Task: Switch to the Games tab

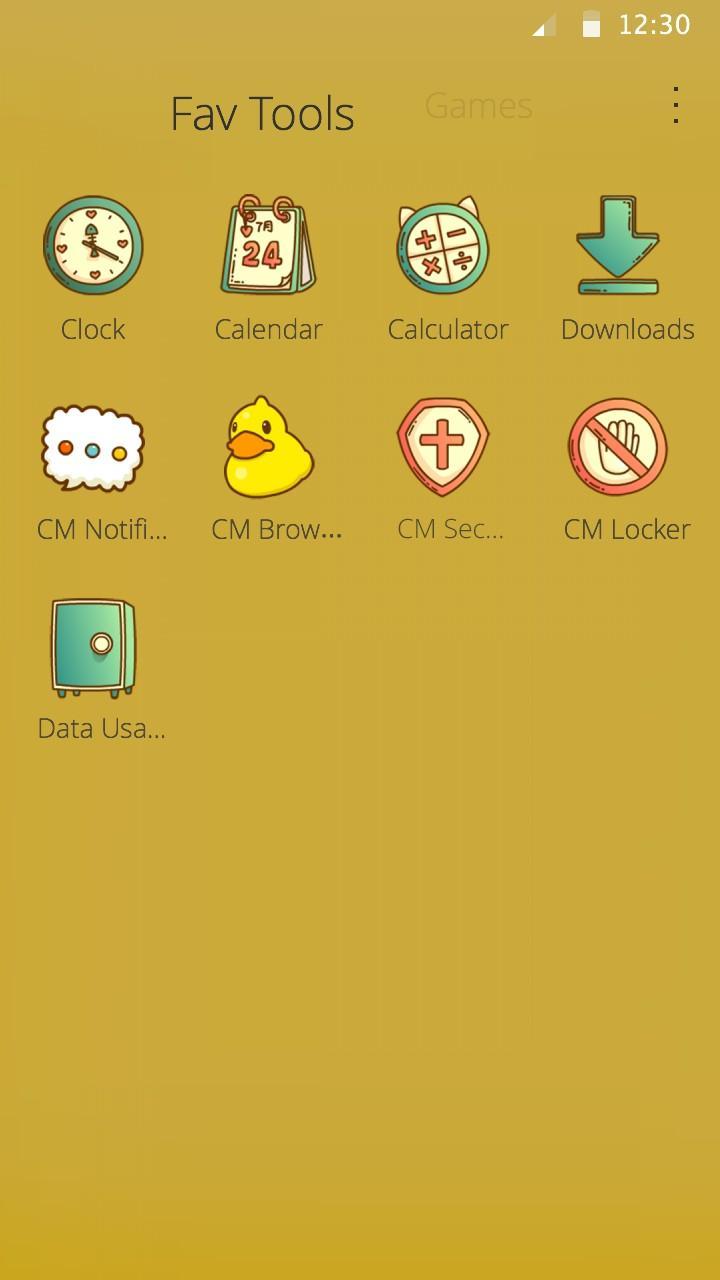Action: point(478,105)
